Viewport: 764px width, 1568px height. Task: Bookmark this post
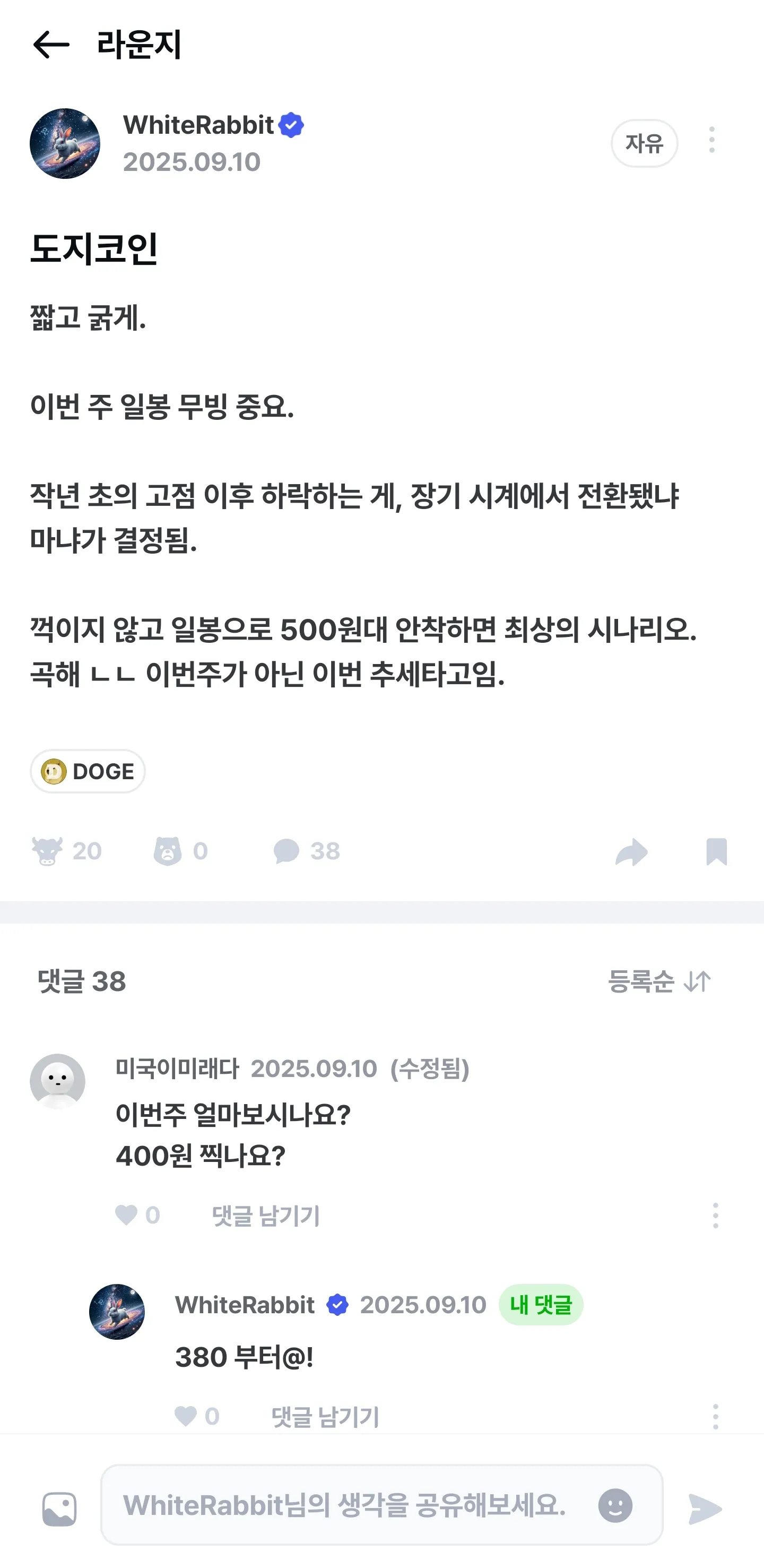click(x=716, y=851)
